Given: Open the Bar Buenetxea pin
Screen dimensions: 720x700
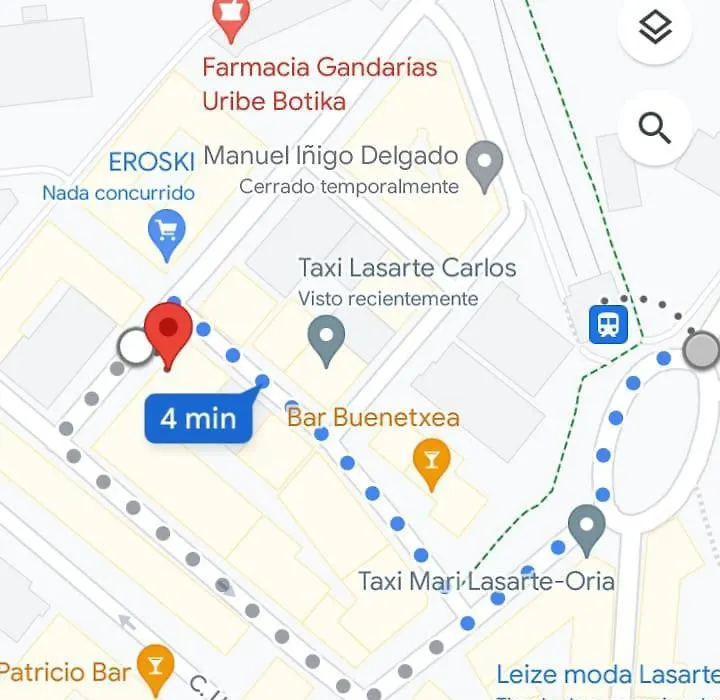Looking at the screenshot, I should pyautogui.click(x=431, y=462).
